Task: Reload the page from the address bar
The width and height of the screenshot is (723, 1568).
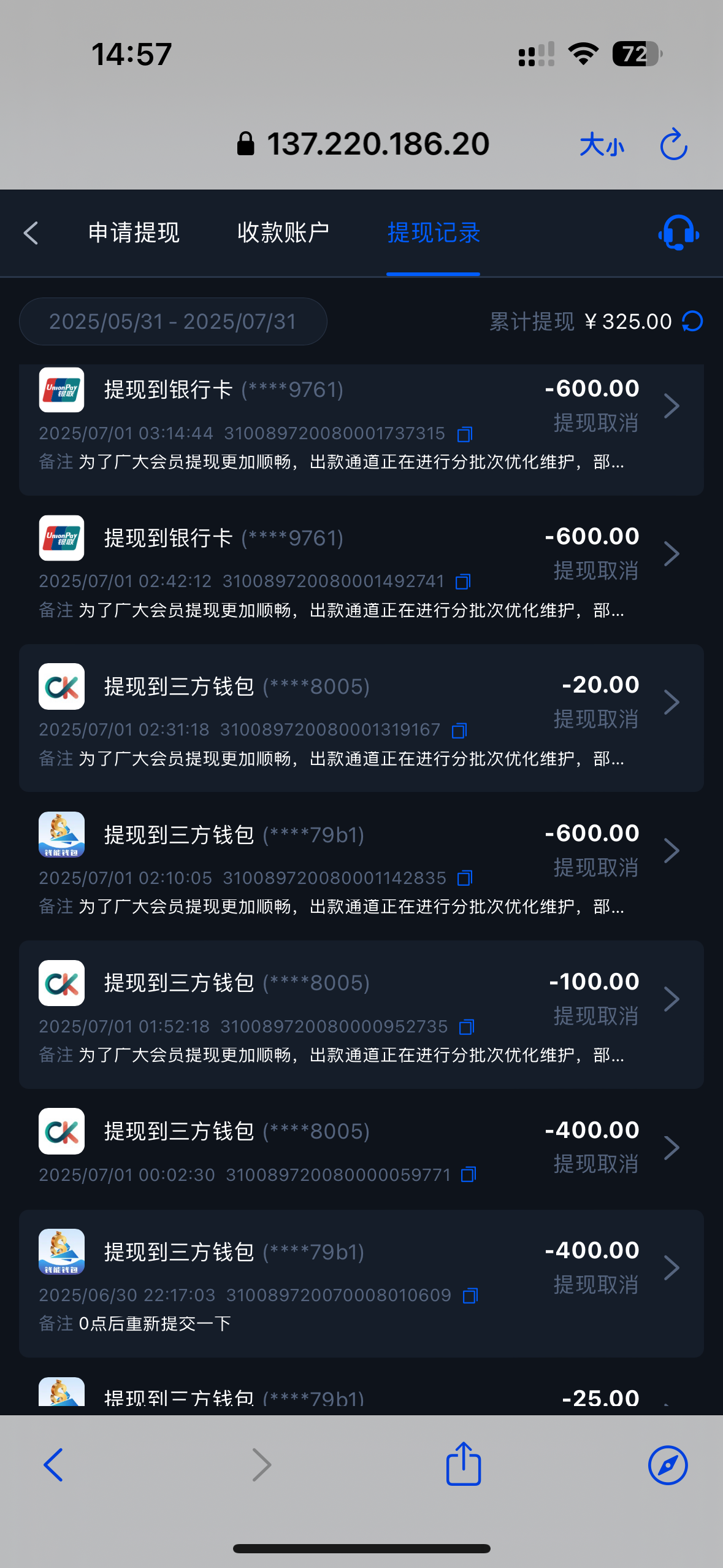Action: click(x=673, y=145)
